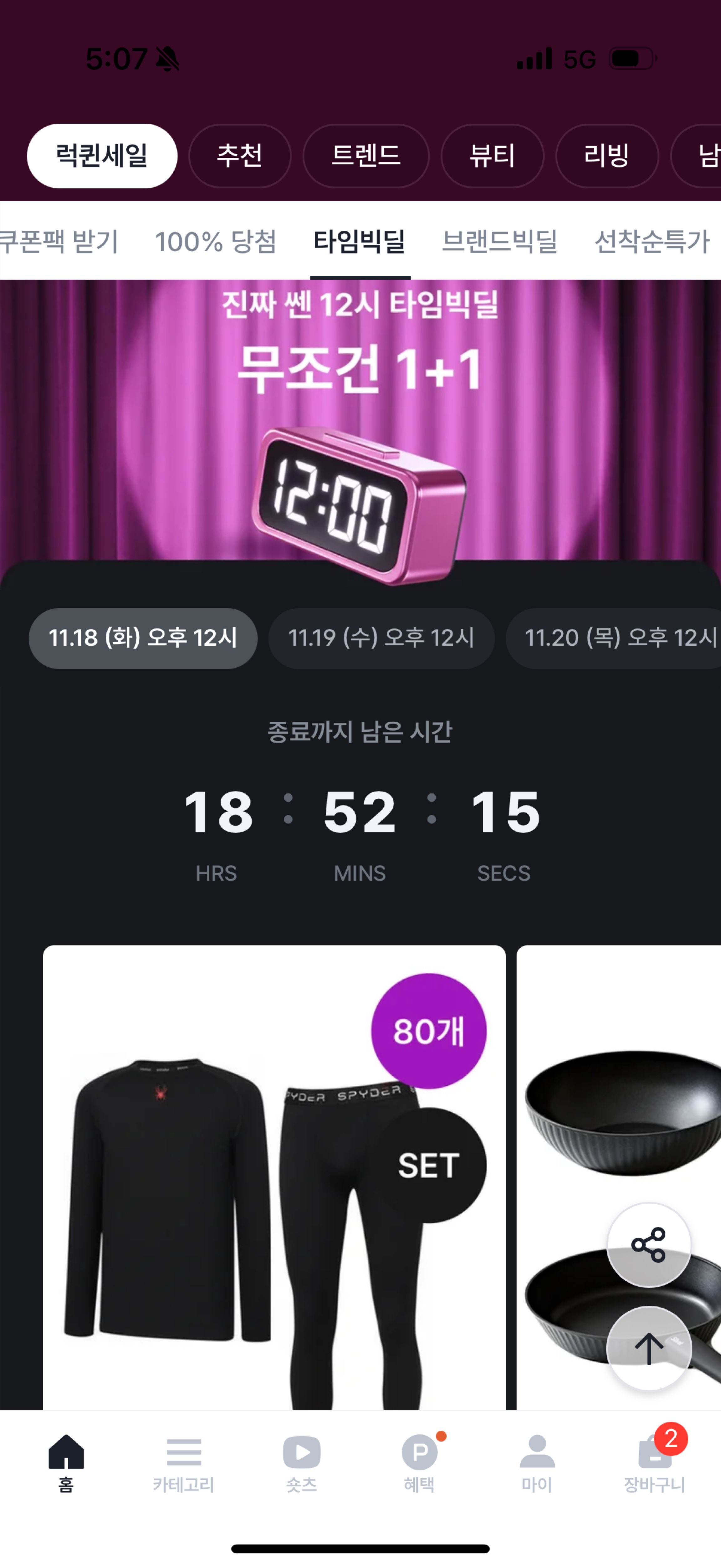Open the 선착순특가 sub-tab
Viewport: 721px width, 1568px height.
click(652, 242)
